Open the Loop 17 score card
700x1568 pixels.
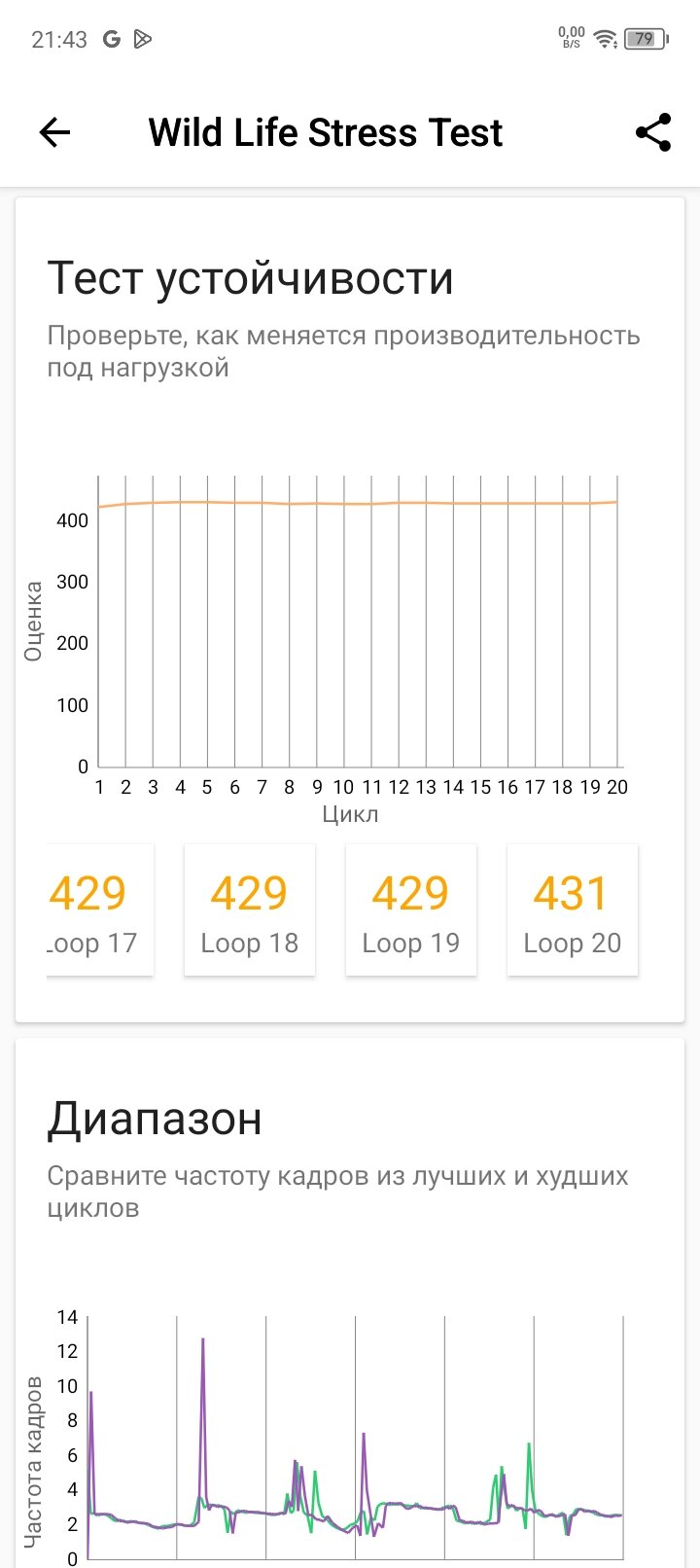99,909
